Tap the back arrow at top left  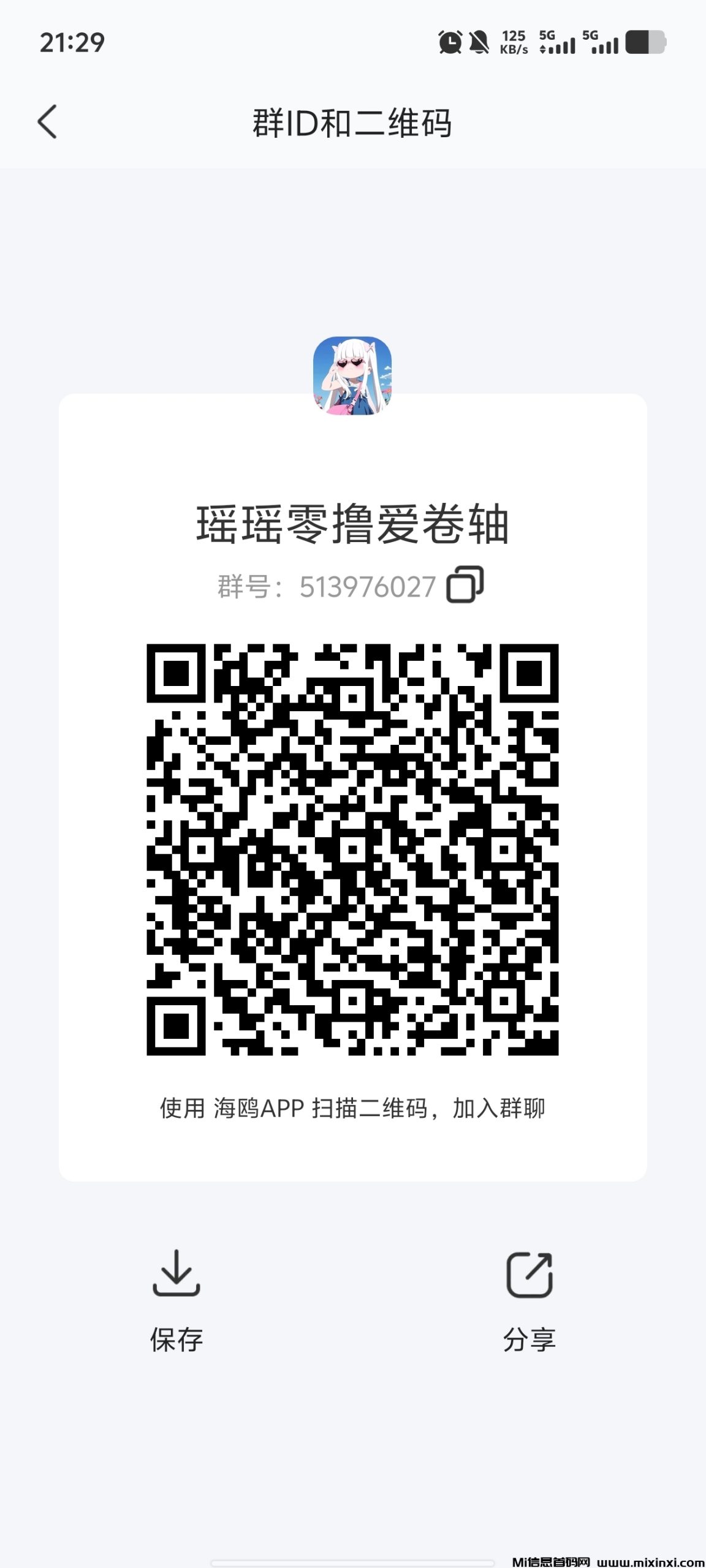(x=46, y=122)
